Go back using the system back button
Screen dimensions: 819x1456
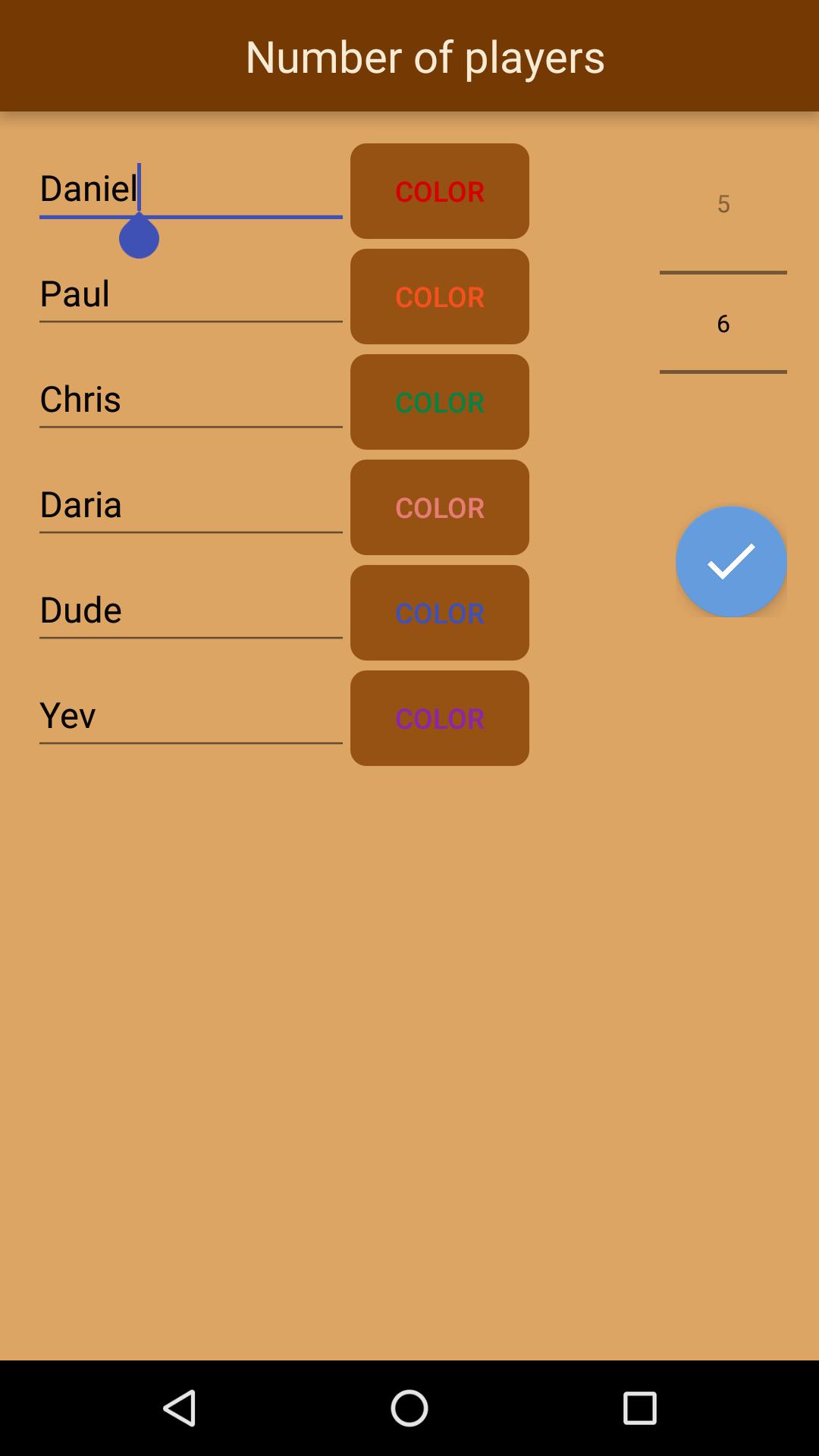point(180,1408)
